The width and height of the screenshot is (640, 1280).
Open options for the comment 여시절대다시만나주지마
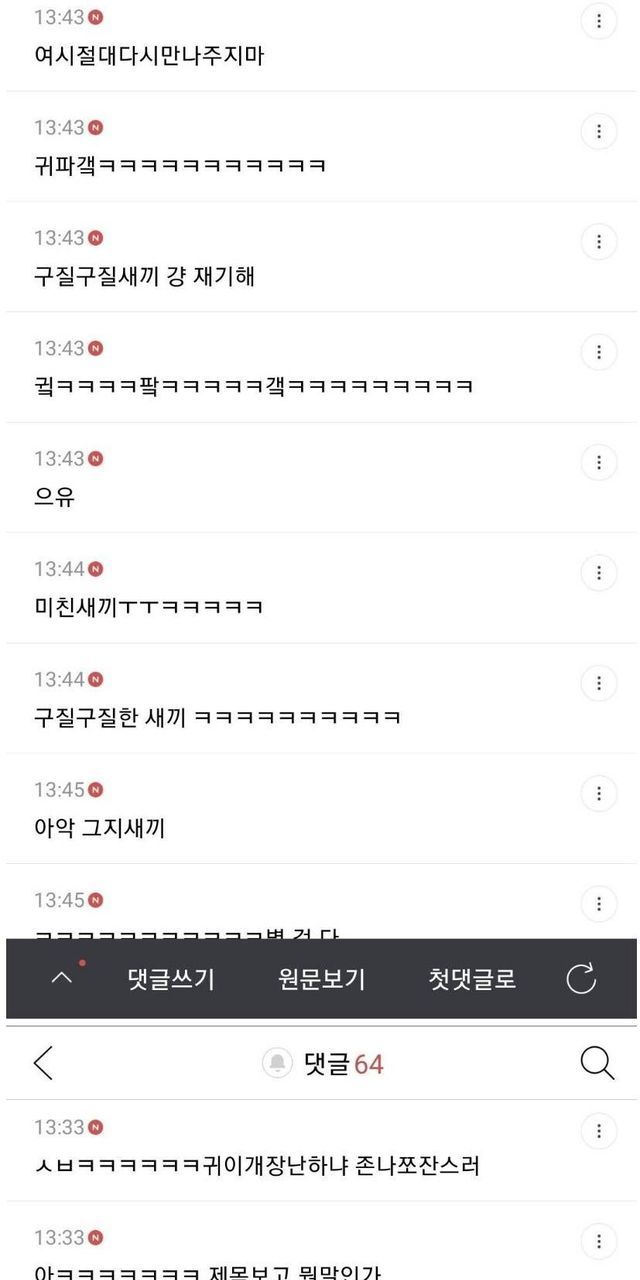click(x=598, y=21)
